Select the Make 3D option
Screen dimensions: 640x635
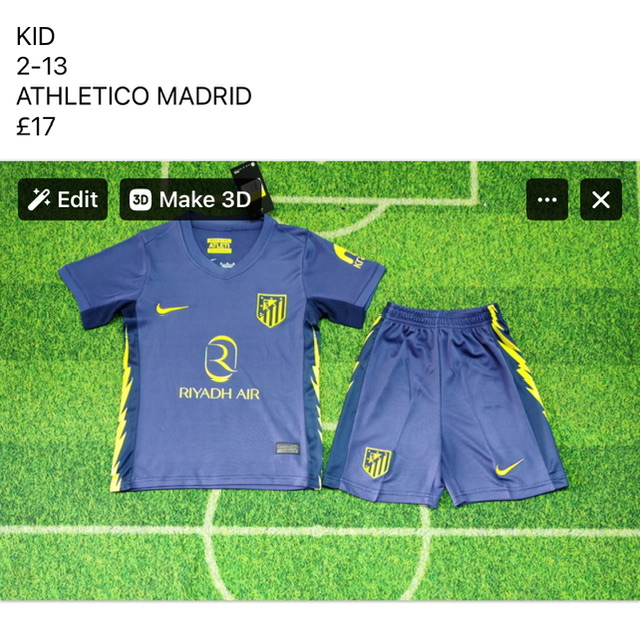(x=189, y=199)
